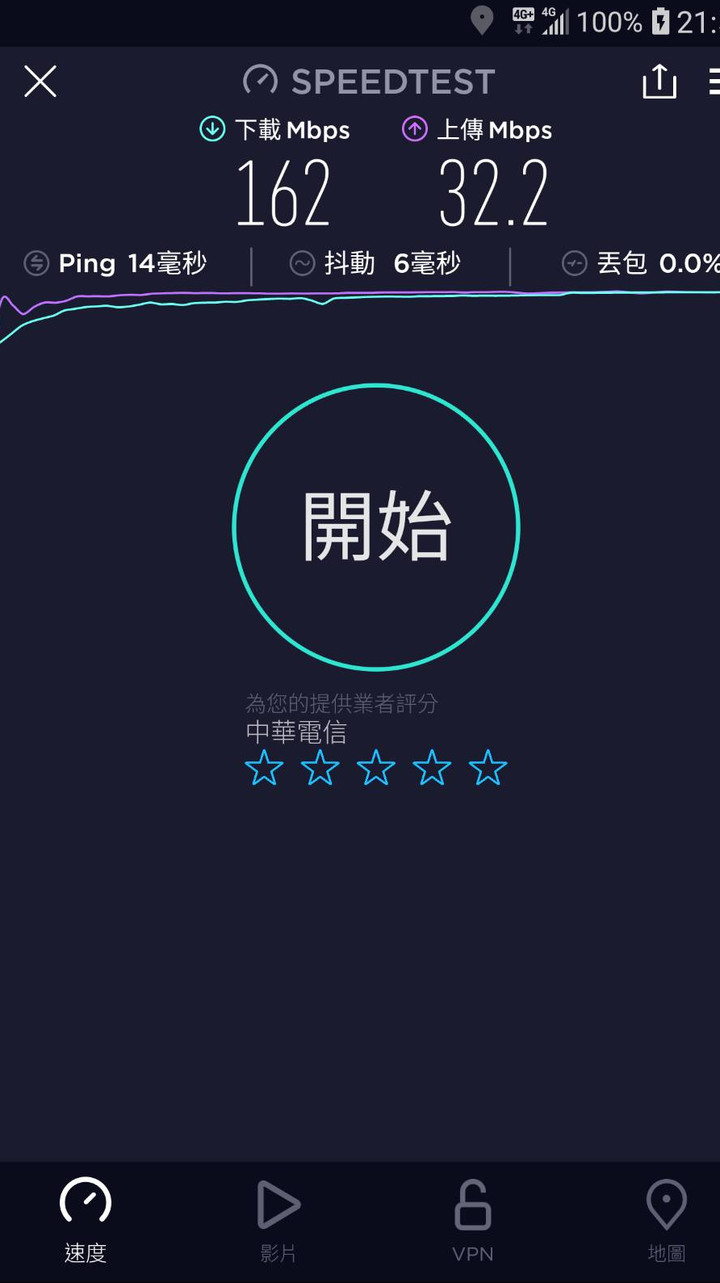
Task: Close the speed test result
Action: (40, 81)
